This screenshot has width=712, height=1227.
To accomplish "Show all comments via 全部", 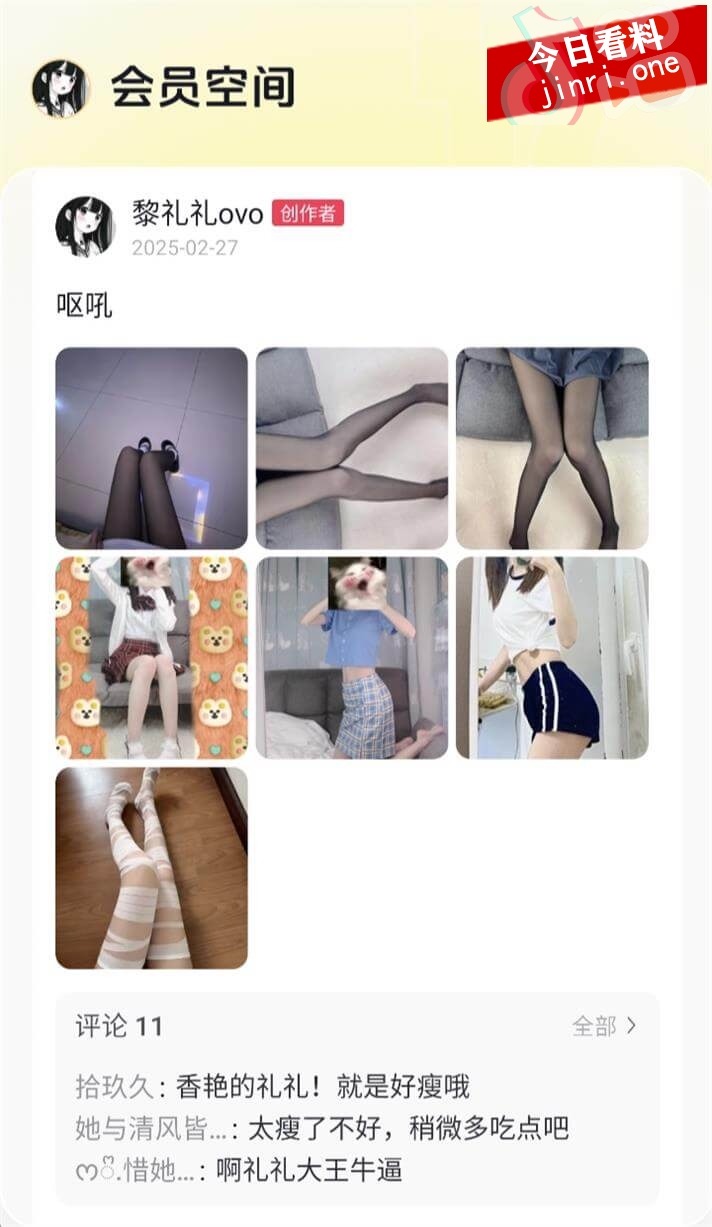I will click(x=603, y=1026).
